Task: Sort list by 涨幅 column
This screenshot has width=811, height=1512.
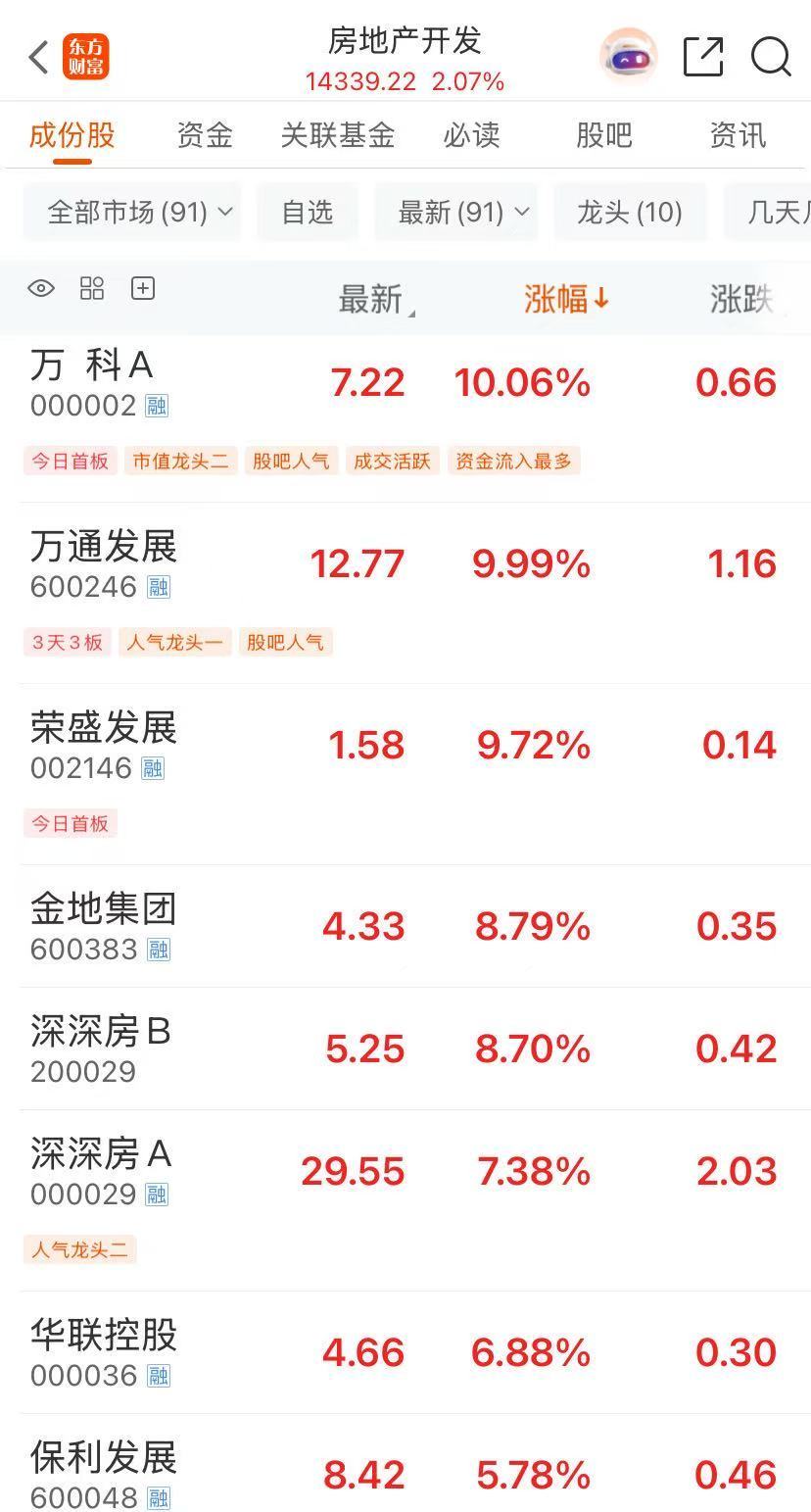Action: pyautogui.click(x=566, y=299)
